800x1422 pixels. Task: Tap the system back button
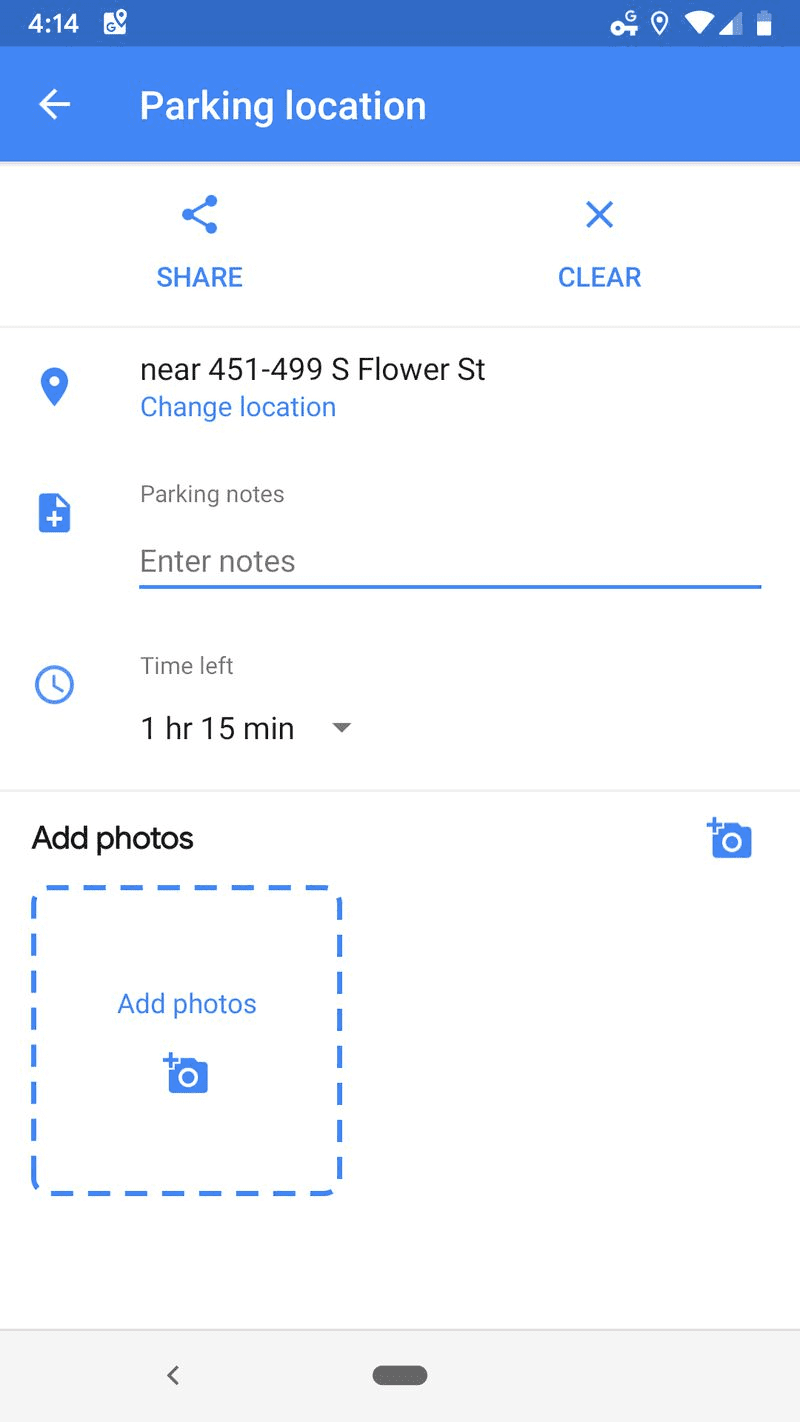point(173,1375)
